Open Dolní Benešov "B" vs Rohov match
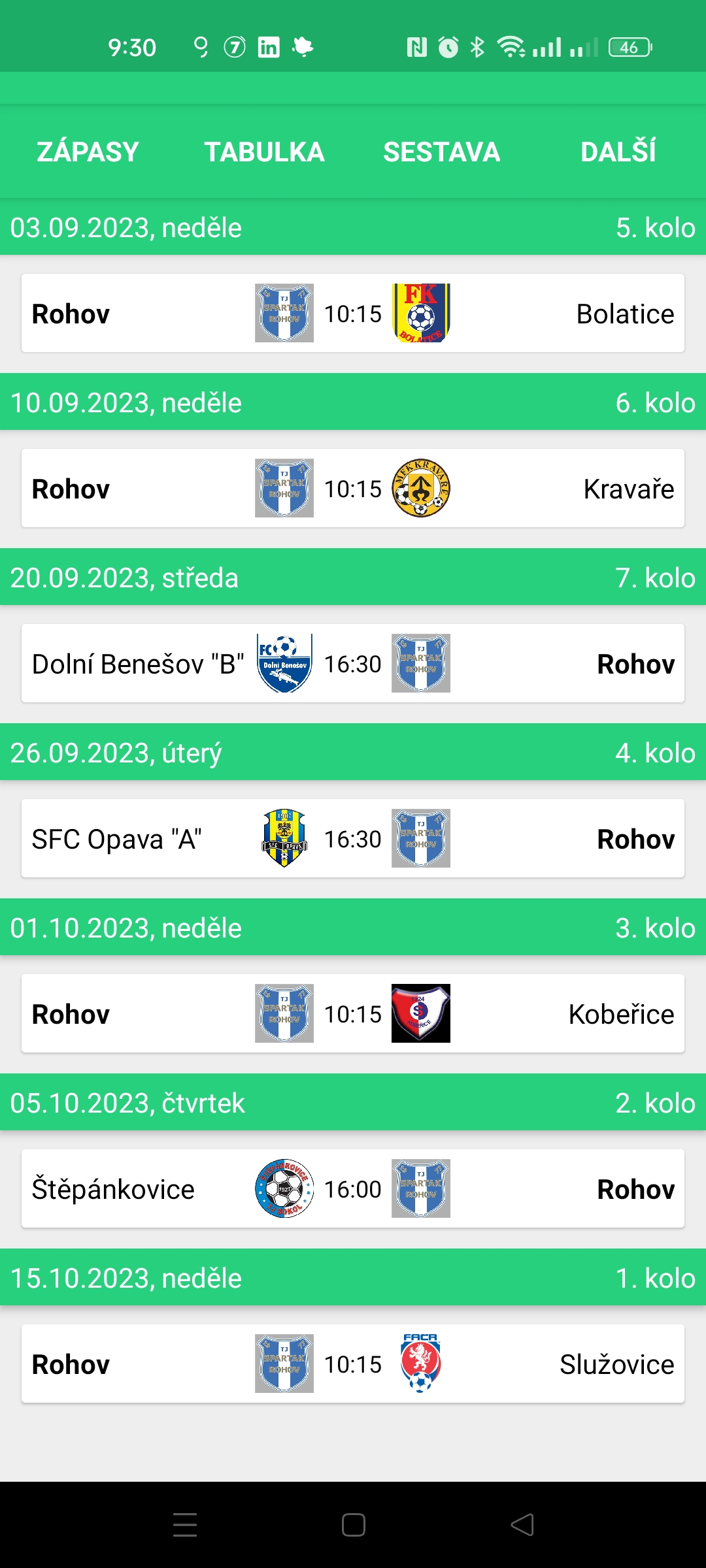Viewport: 706px width, 1568px height. [353, 664]
